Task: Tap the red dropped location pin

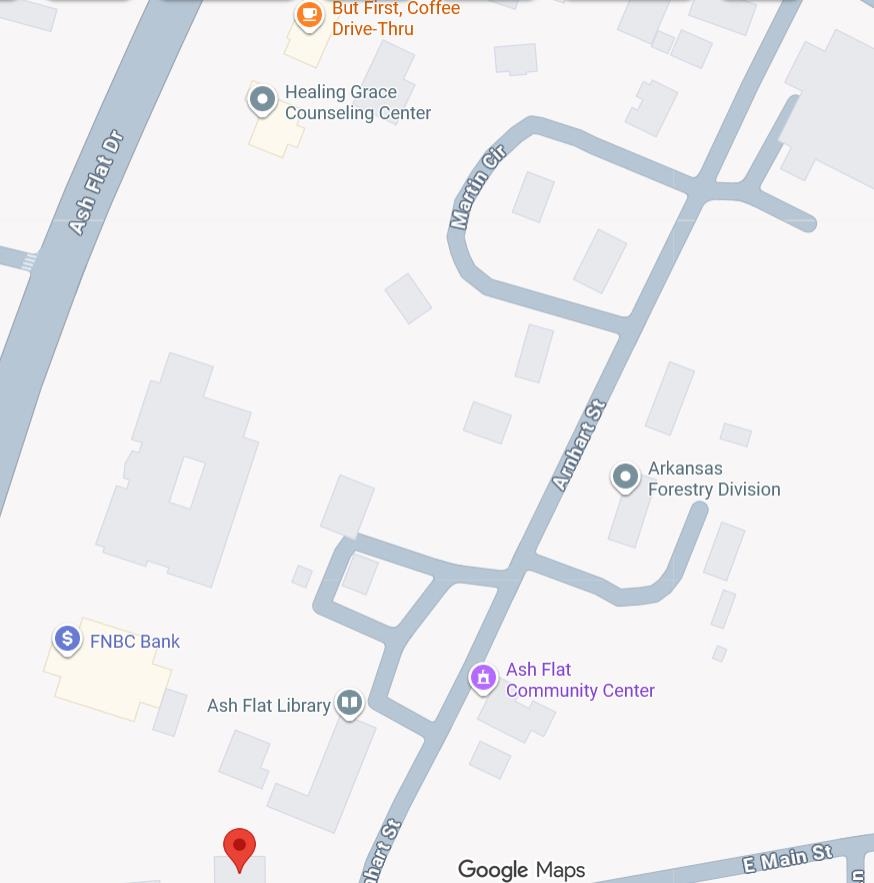Action: 239,849
